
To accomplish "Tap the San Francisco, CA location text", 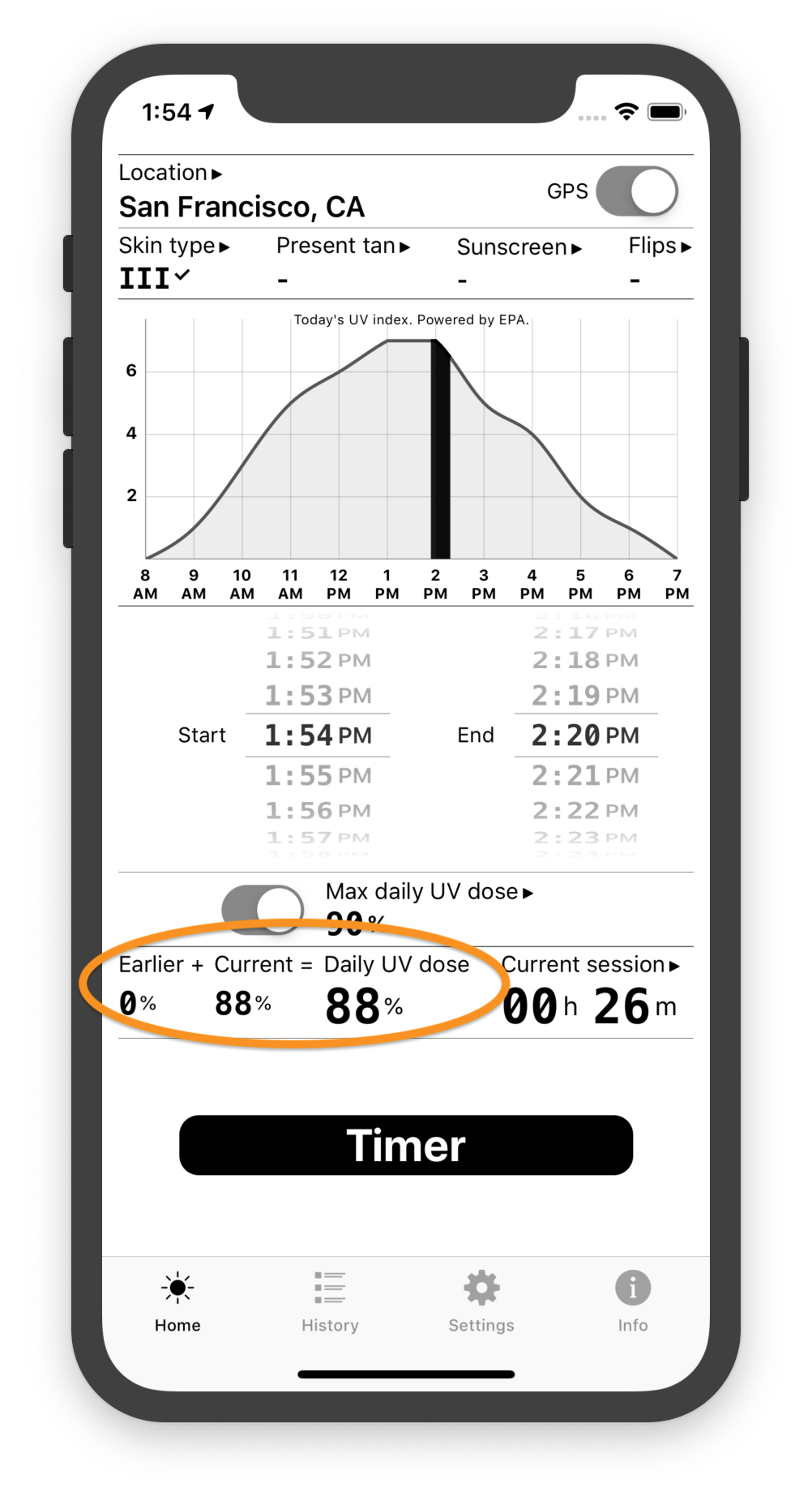I will [242, 207].
